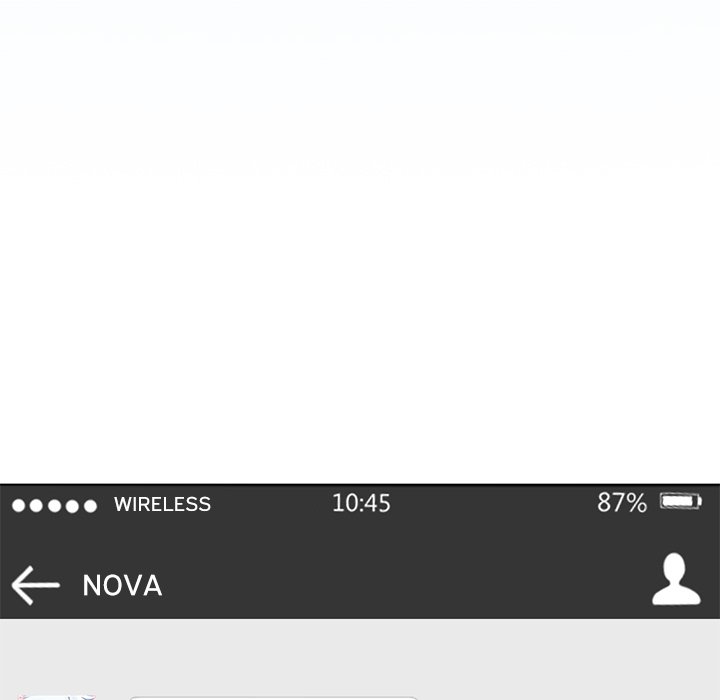Open the contact profile icon
The height and width of the screenshot is (700, 720).
(676, 579)
